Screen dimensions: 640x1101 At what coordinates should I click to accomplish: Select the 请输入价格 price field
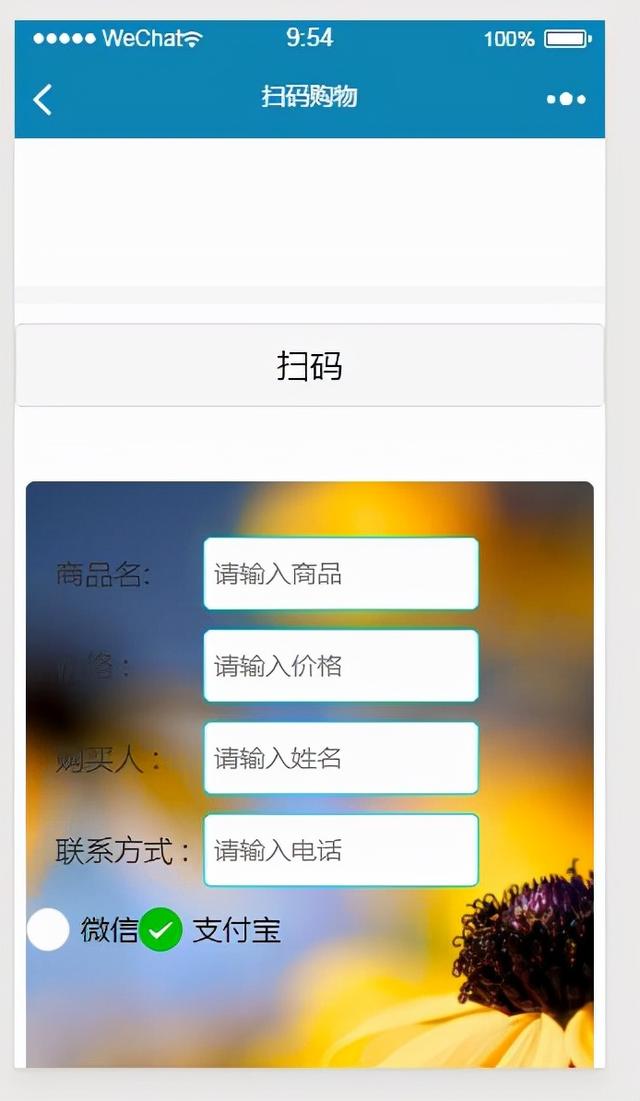coord(341,666)
